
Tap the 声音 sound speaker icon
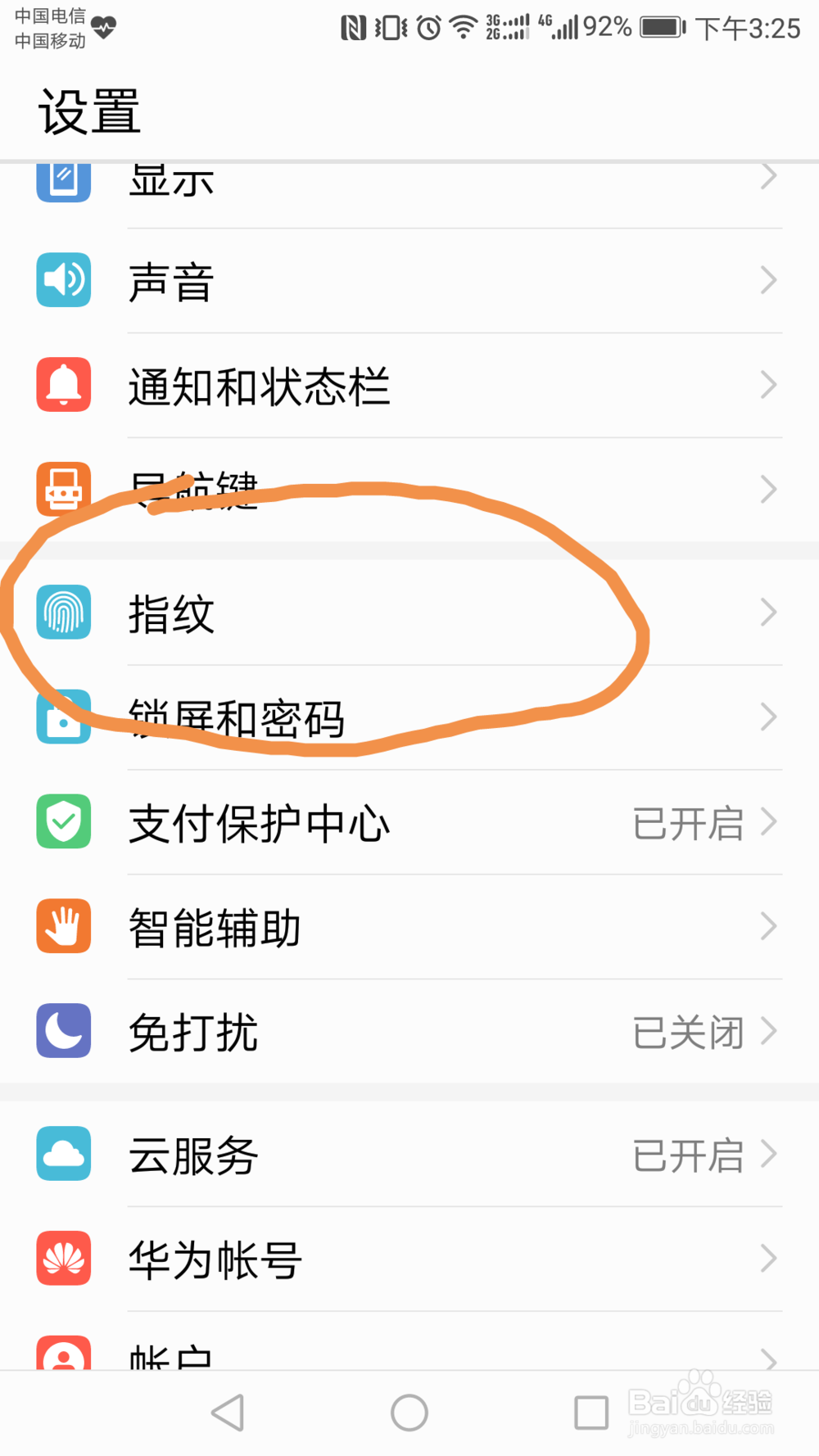click(63, 279)
